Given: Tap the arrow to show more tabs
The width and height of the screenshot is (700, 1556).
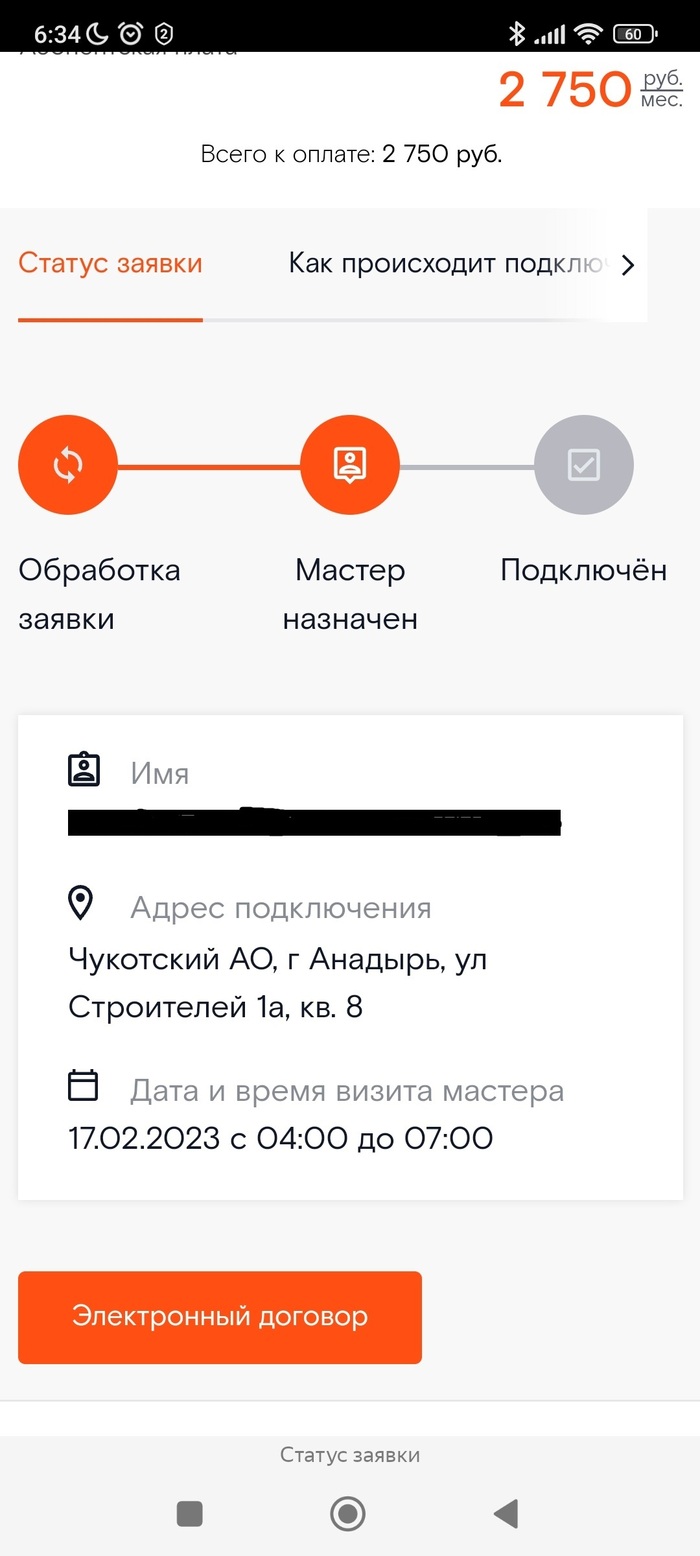Looking at the screenshot, I should tap(628, 265).
